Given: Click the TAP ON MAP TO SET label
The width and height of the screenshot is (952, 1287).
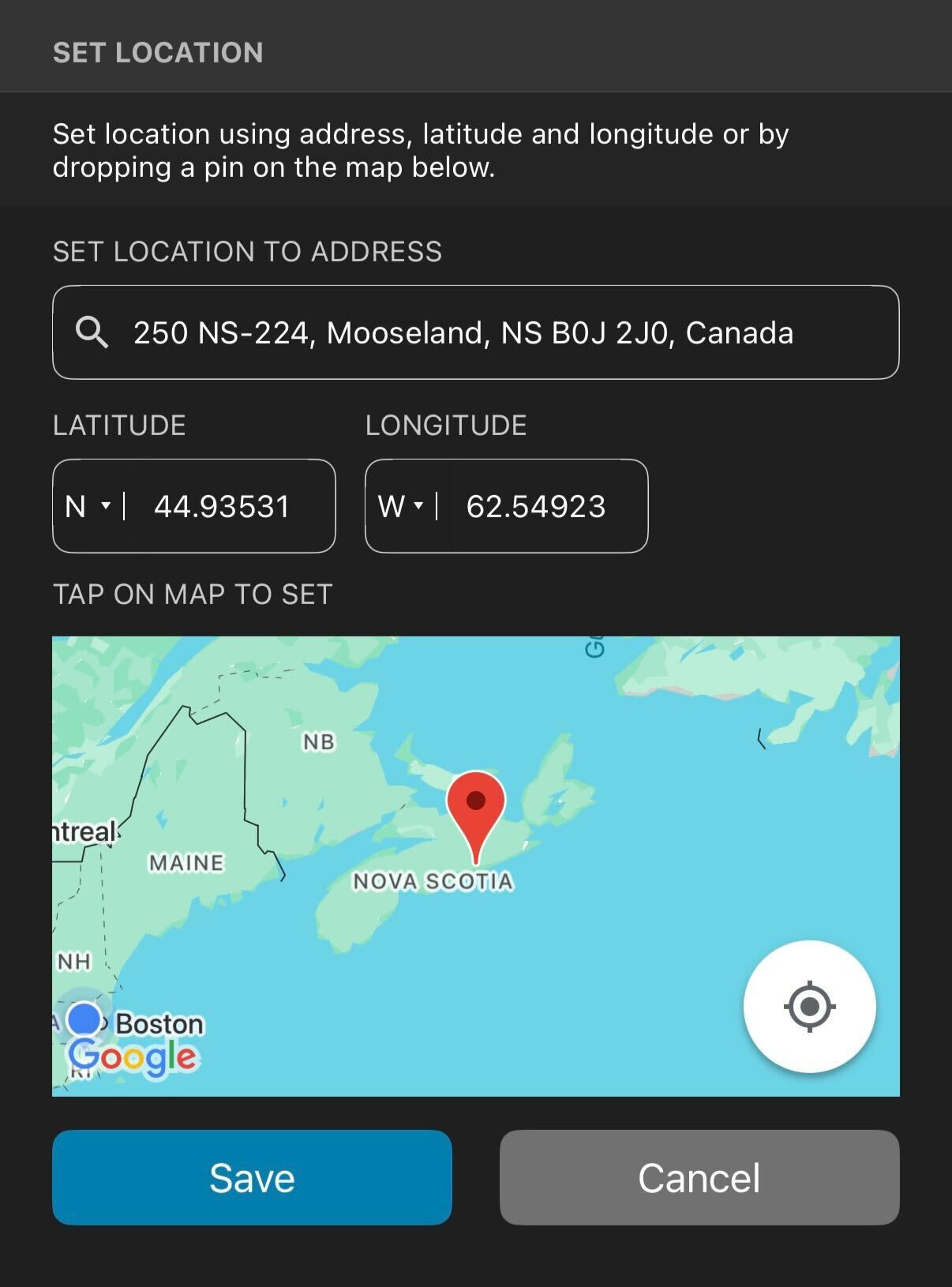Looking at the screenshot, I should (193, 594).
